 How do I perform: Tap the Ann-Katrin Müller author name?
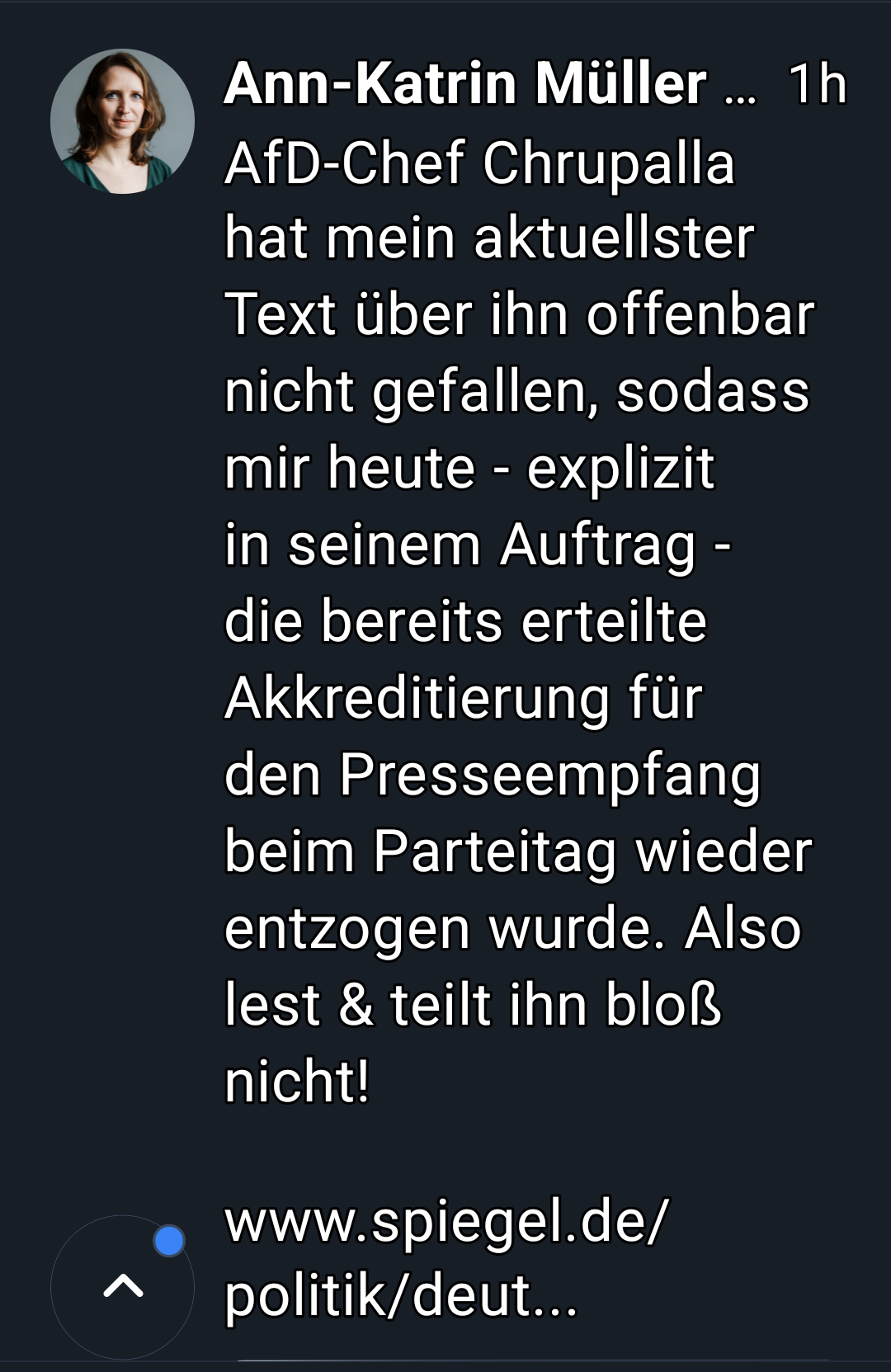point(464,83)
